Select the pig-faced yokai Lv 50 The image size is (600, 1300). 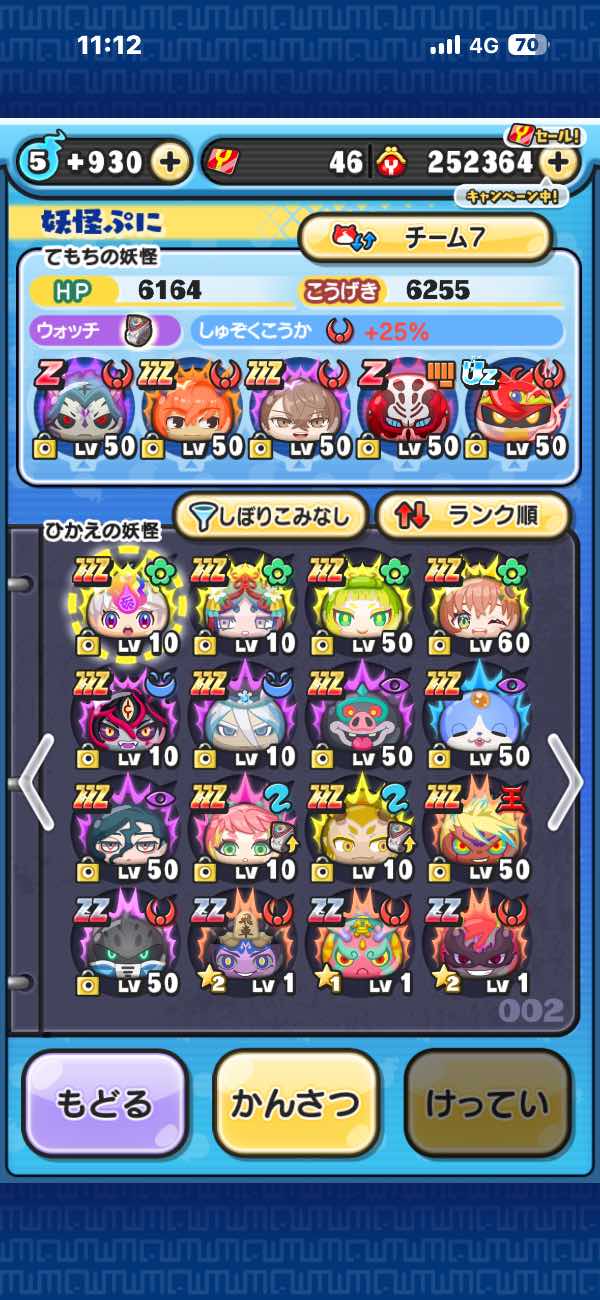[360, 720]
